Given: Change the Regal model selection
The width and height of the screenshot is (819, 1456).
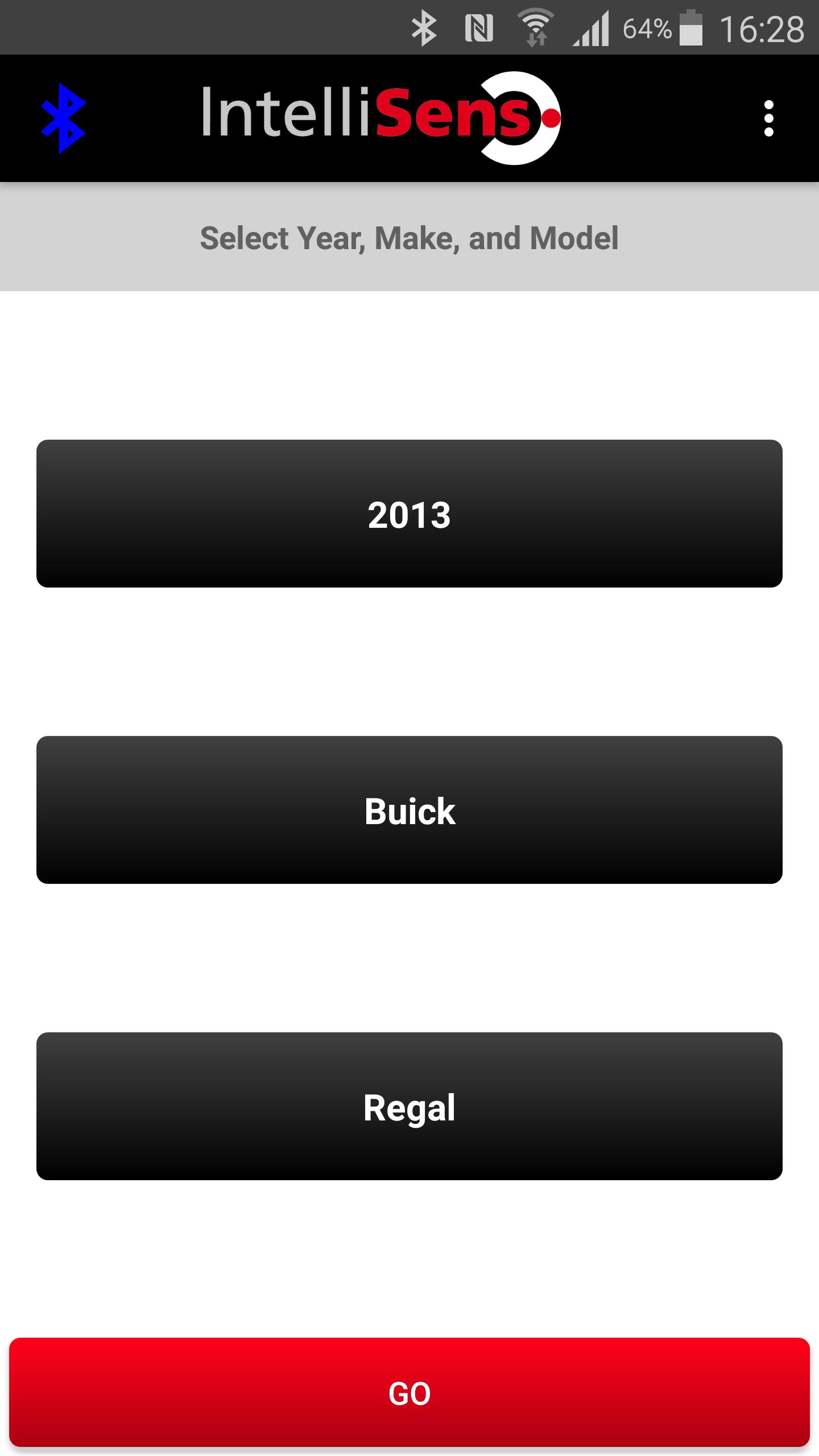Looking at the screenshot, I should coord(409,1106).
